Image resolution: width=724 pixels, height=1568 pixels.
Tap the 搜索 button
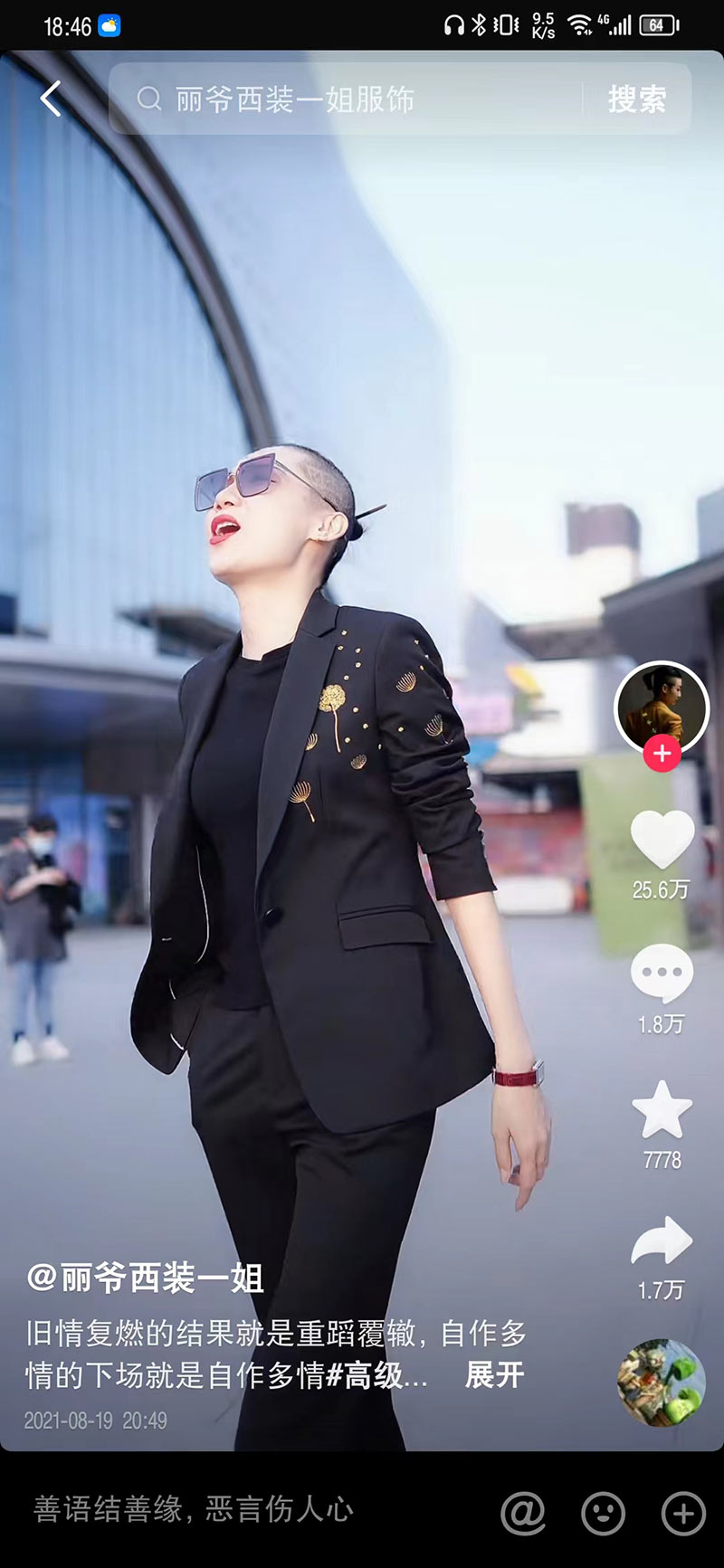[636, 100]
